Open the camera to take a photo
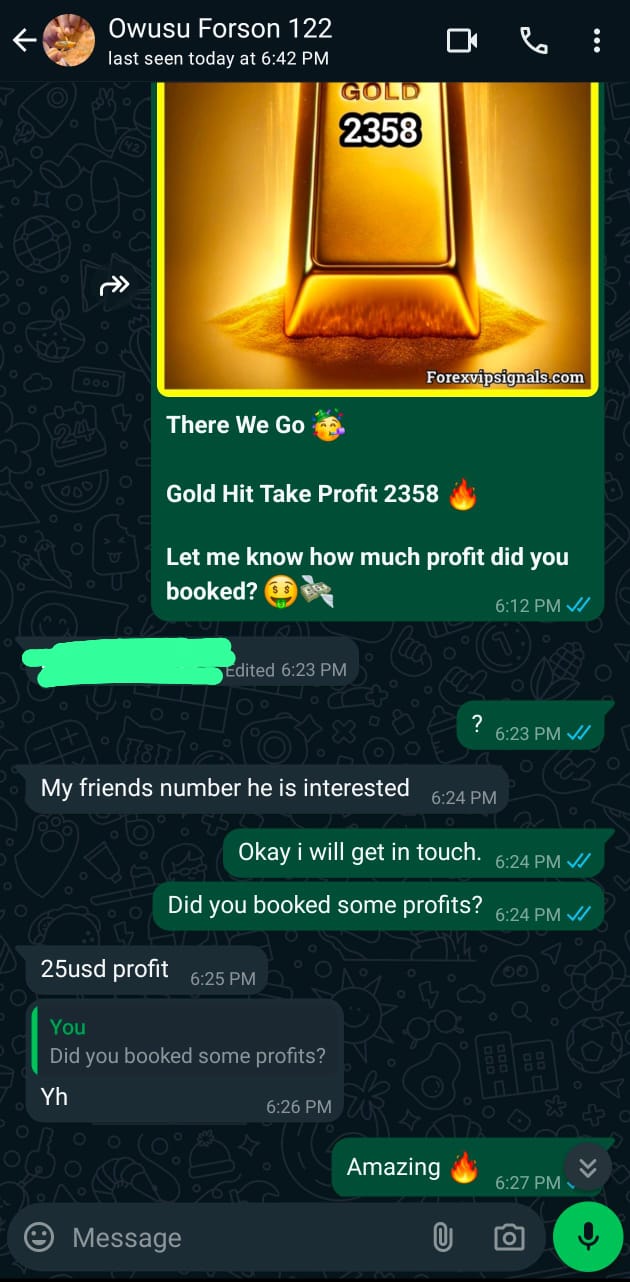This screenshot has height=1282, width=630. click(x=509, y=1237)
